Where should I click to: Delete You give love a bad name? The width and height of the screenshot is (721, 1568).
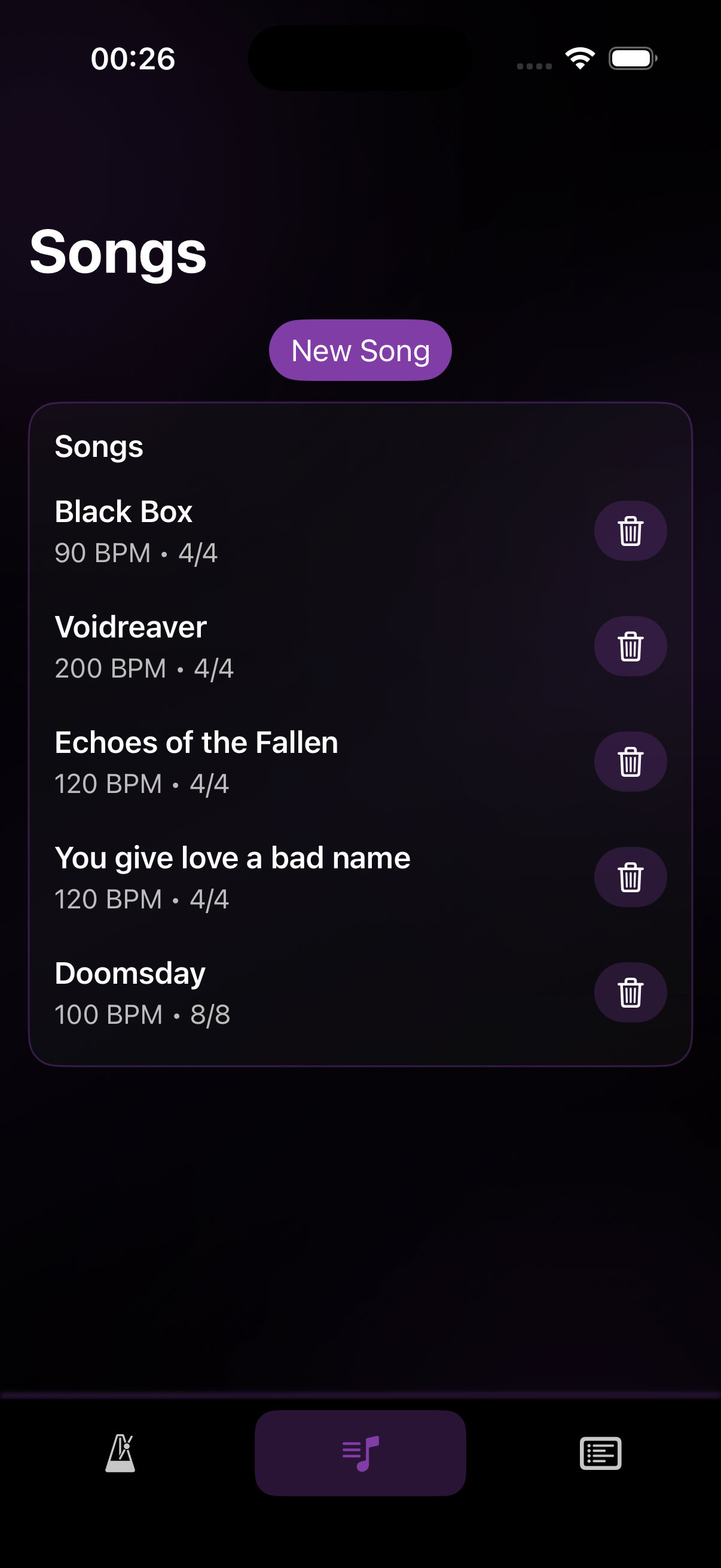[630, 877]
